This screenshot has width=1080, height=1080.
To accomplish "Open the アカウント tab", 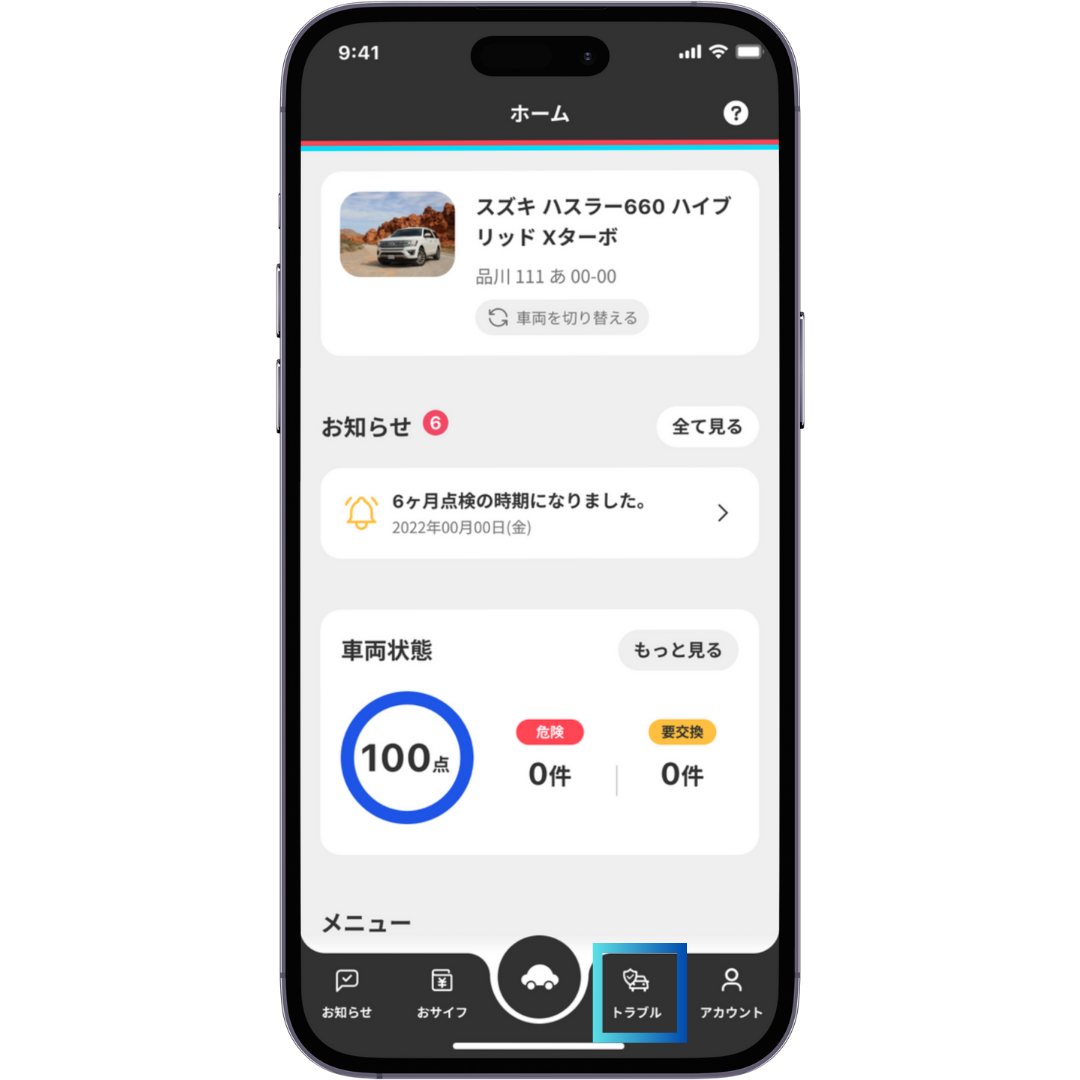I will click(x=731, y=993).
